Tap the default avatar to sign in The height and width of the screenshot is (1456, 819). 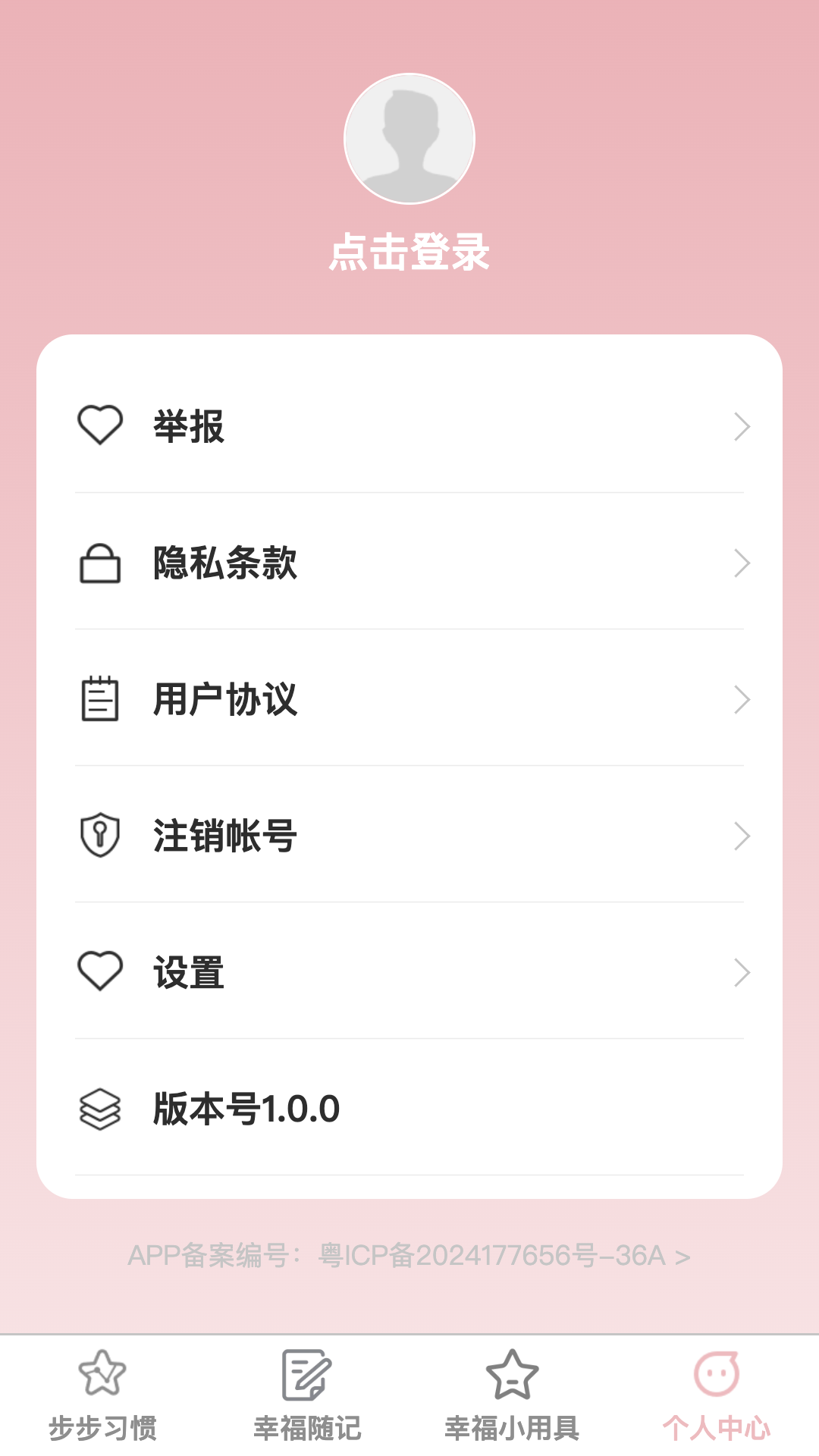409,139
